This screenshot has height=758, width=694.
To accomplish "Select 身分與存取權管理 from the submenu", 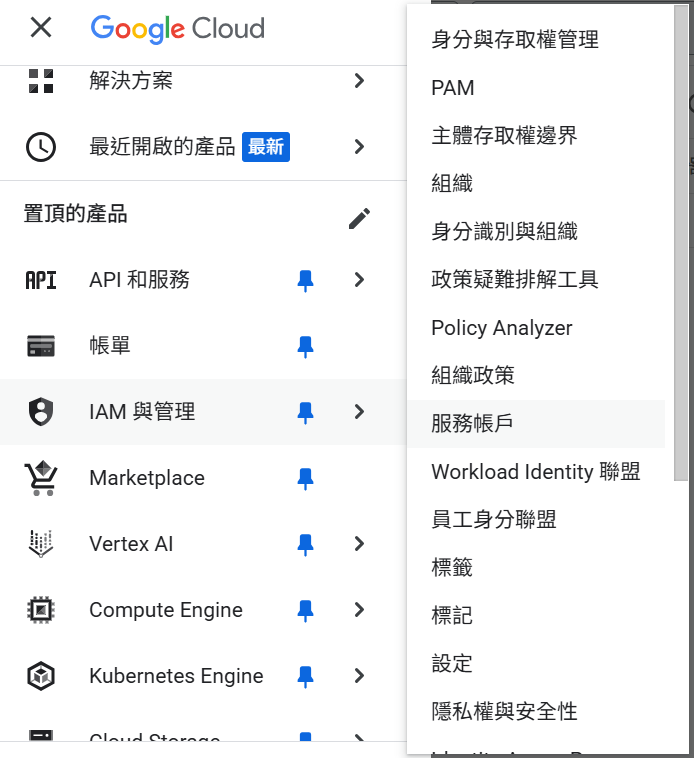I will coord(515,40).
